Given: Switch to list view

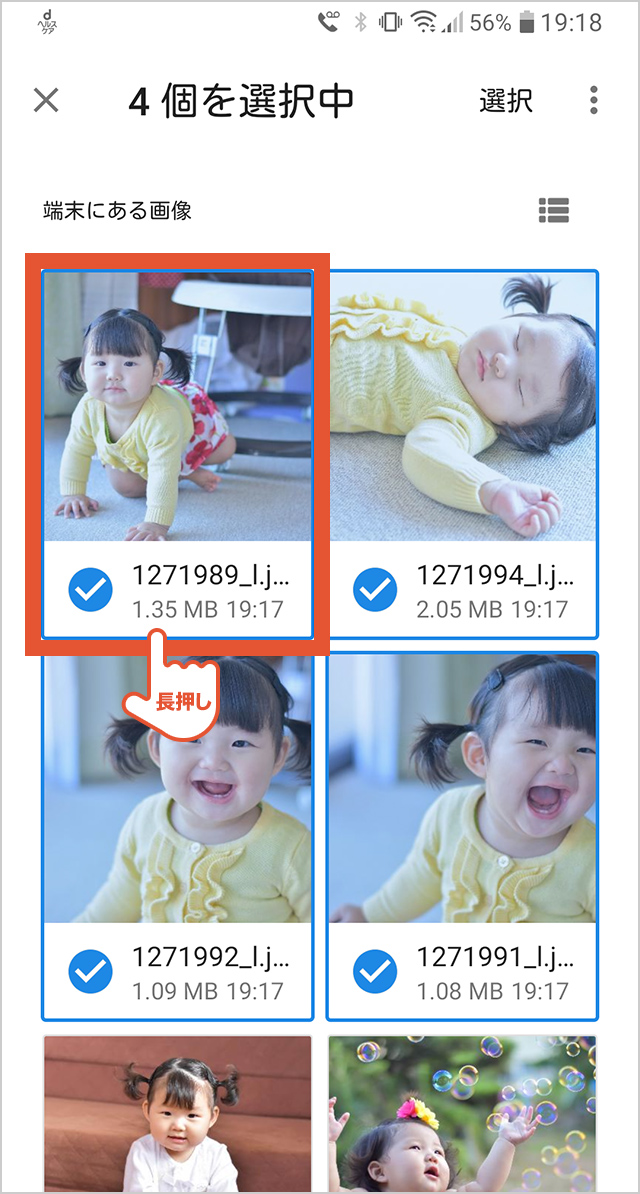Looking at the screenshot, I should click(553, 210).
